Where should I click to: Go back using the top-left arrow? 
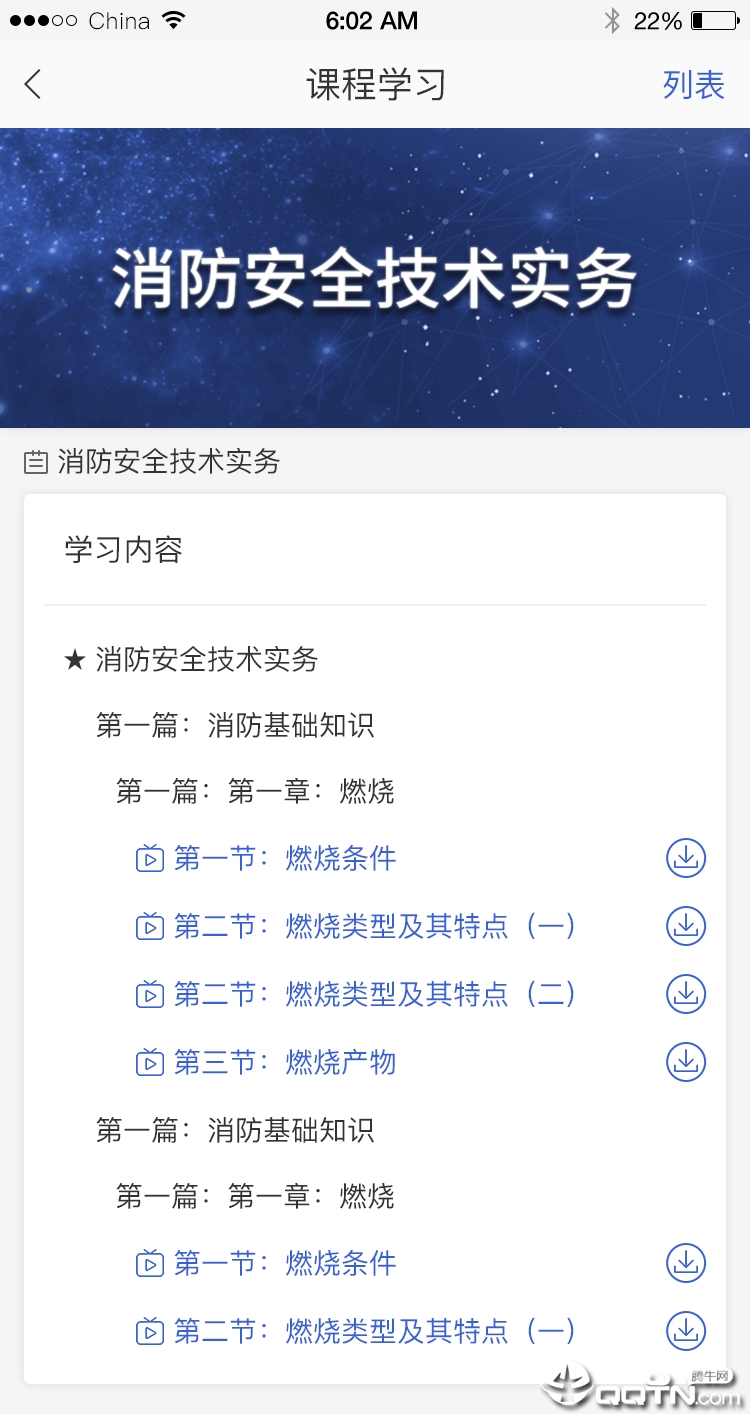tap(33, 84)
